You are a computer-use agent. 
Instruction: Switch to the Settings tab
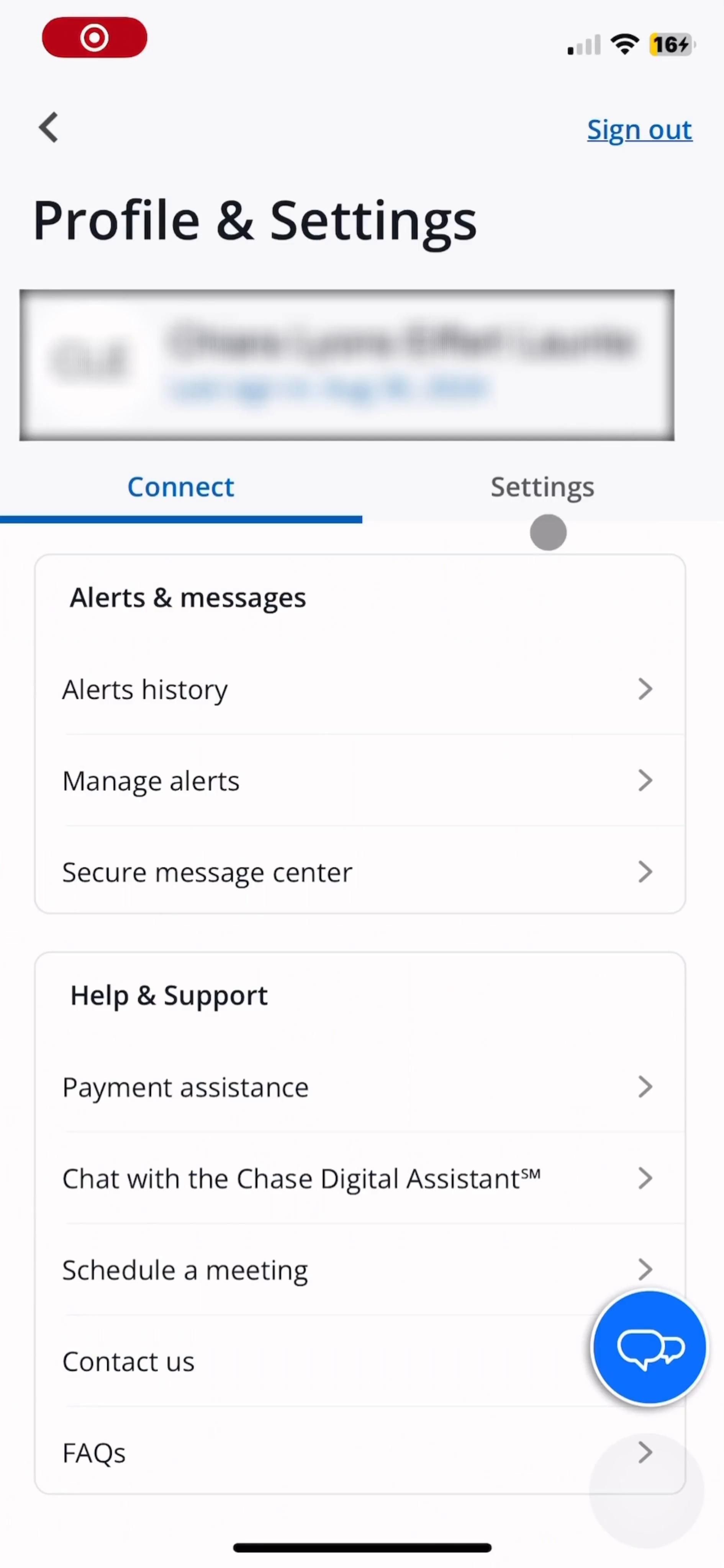point(542,487)
